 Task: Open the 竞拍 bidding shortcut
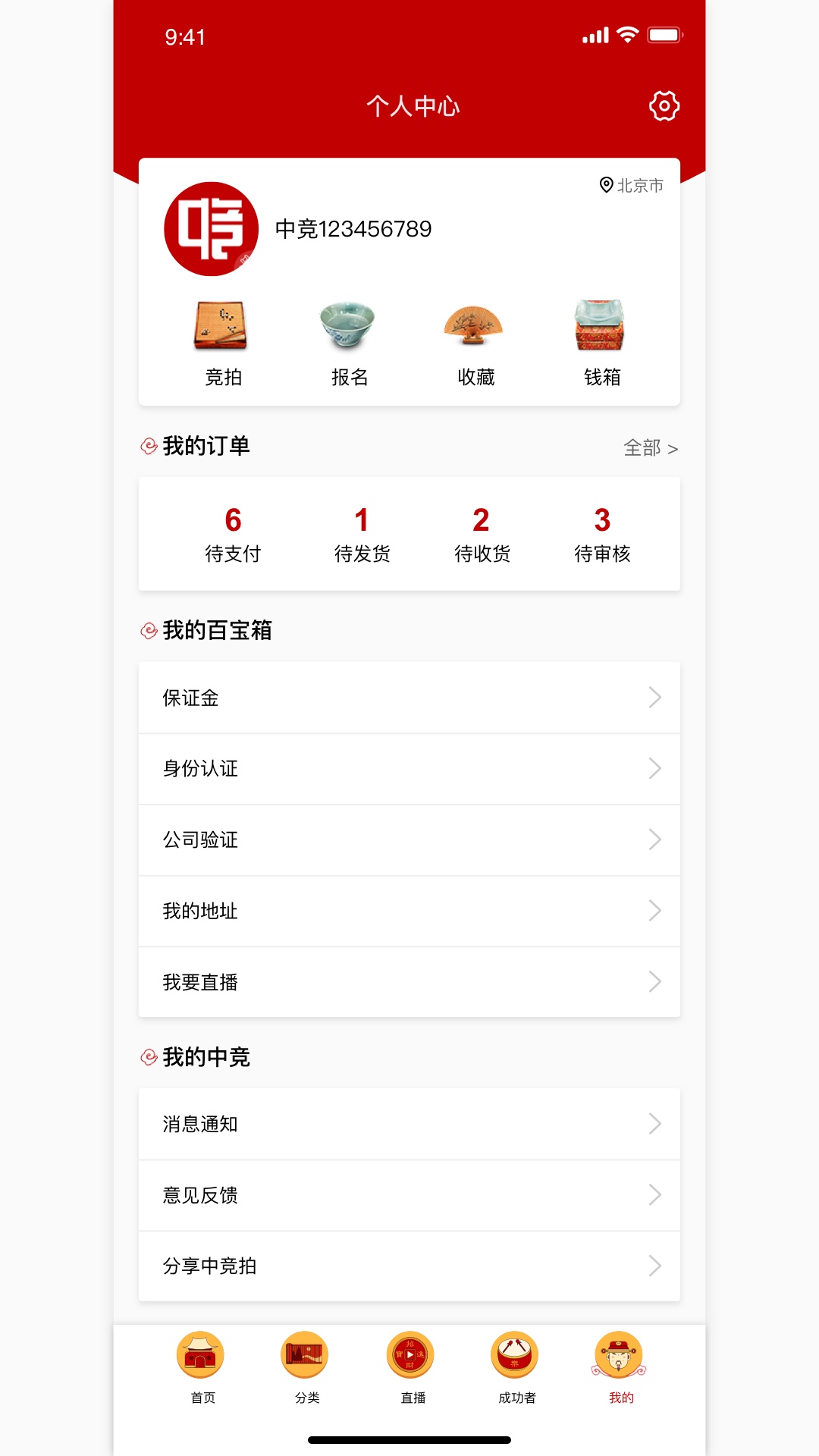(222, 343)
